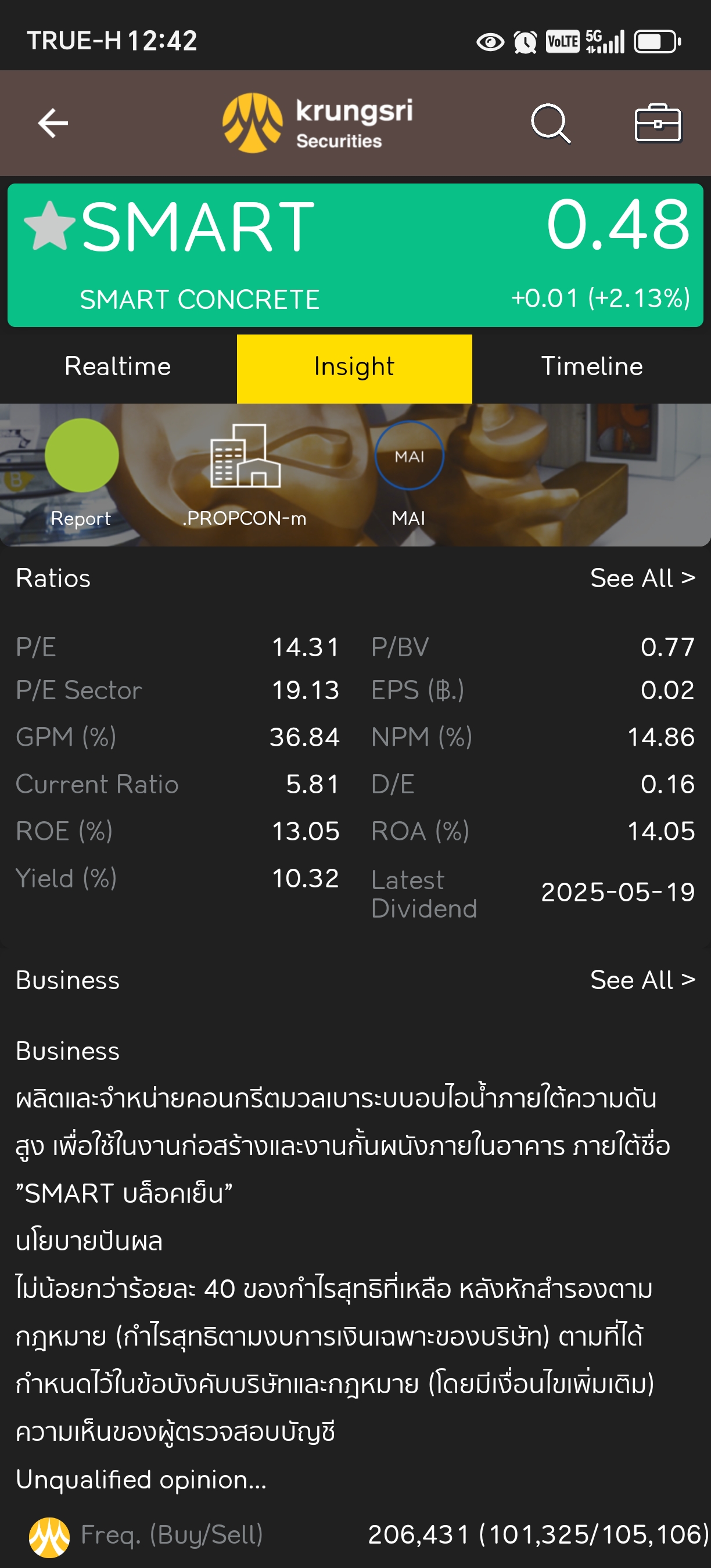711x1568 pixels.
Task: Open the Report green circle
Action: [x=81, y=456]
